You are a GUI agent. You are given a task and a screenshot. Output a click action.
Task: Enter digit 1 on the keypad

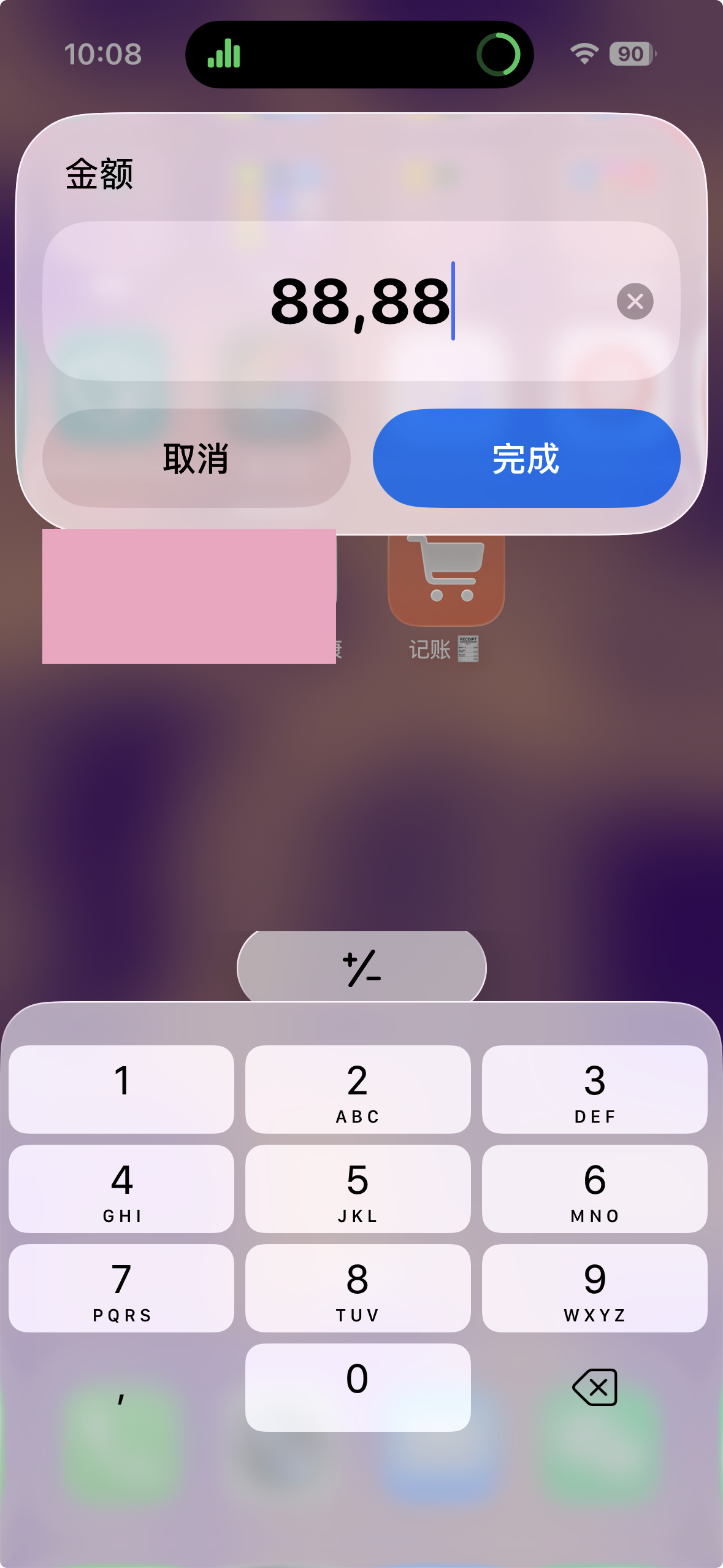(121, 1089)
